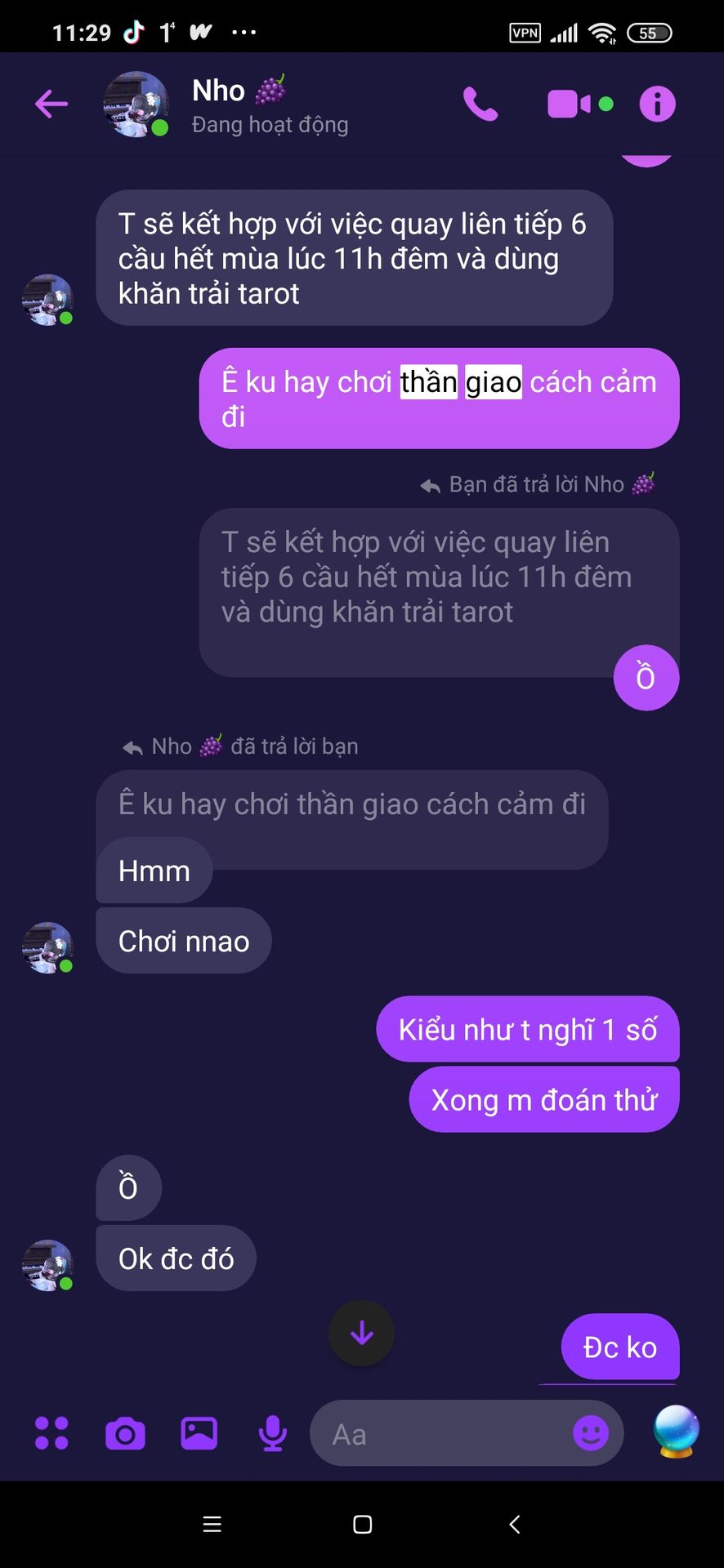724x1568 pixels.
Task: Open conversation info for Nho
Action: pos(657,104)
